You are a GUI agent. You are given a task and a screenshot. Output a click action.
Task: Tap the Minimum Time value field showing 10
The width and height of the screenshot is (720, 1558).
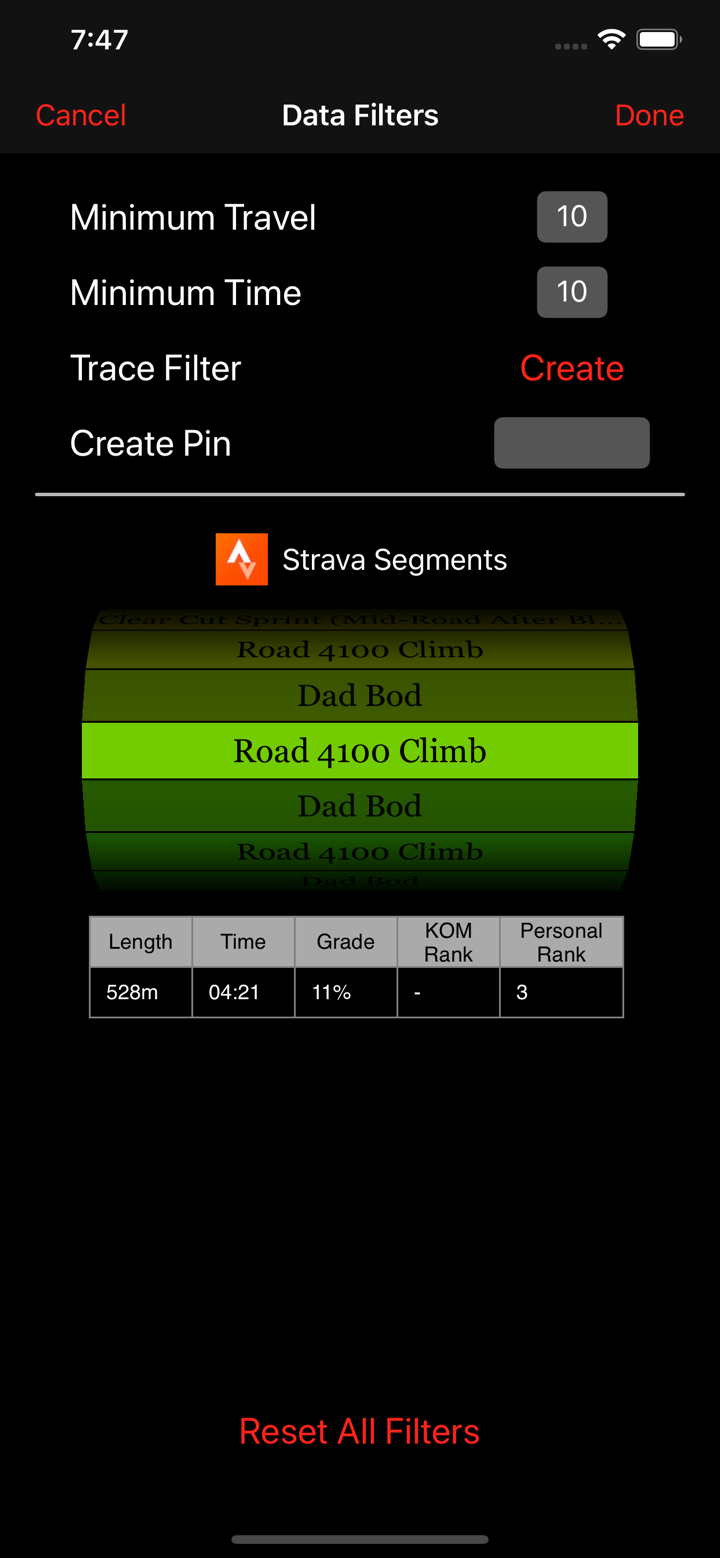[x=572, y=292]
